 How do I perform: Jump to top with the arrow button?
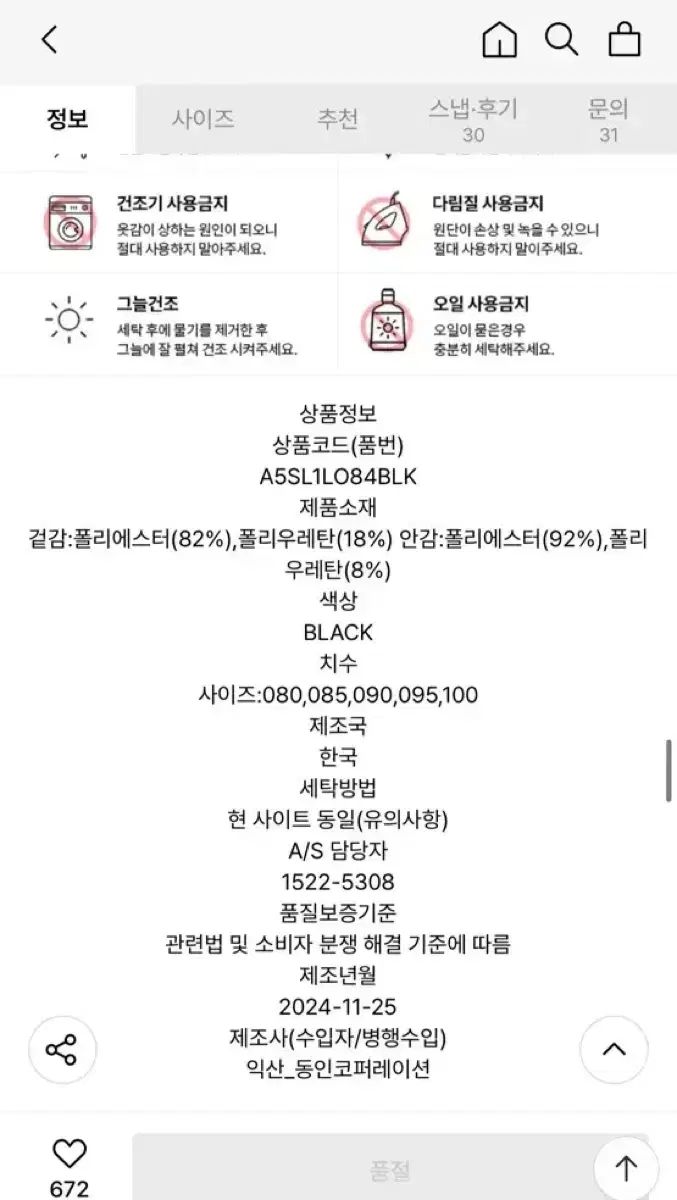627,1168
